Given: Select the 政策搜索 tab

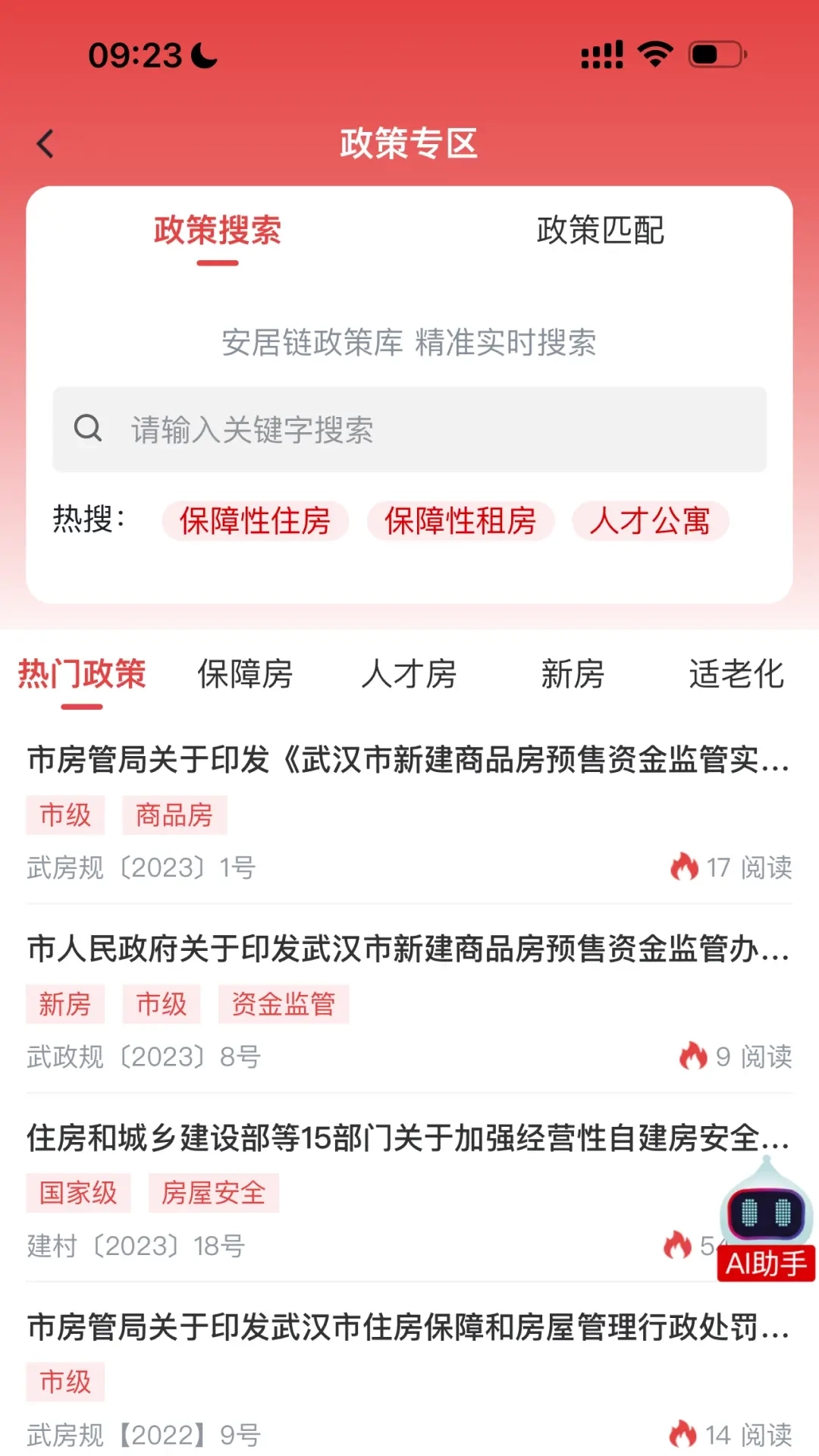Looking at the screenshot, I should pos(218,231).
